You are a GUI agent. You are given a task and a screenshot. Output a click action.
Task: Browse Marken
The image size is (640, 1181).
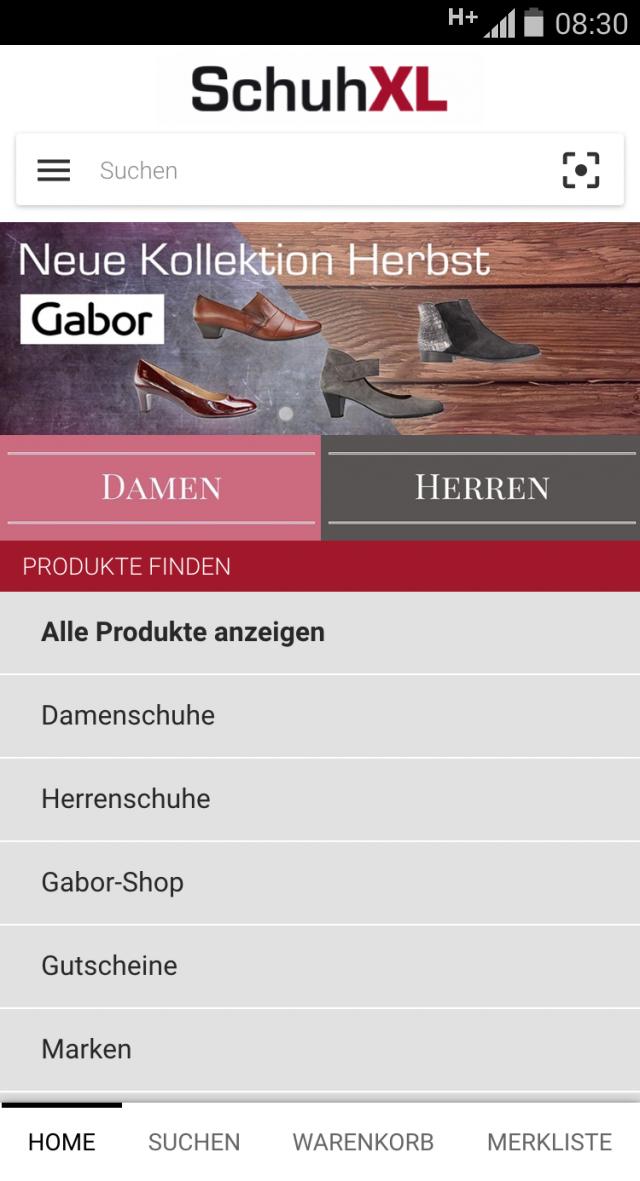(320, 1049)
